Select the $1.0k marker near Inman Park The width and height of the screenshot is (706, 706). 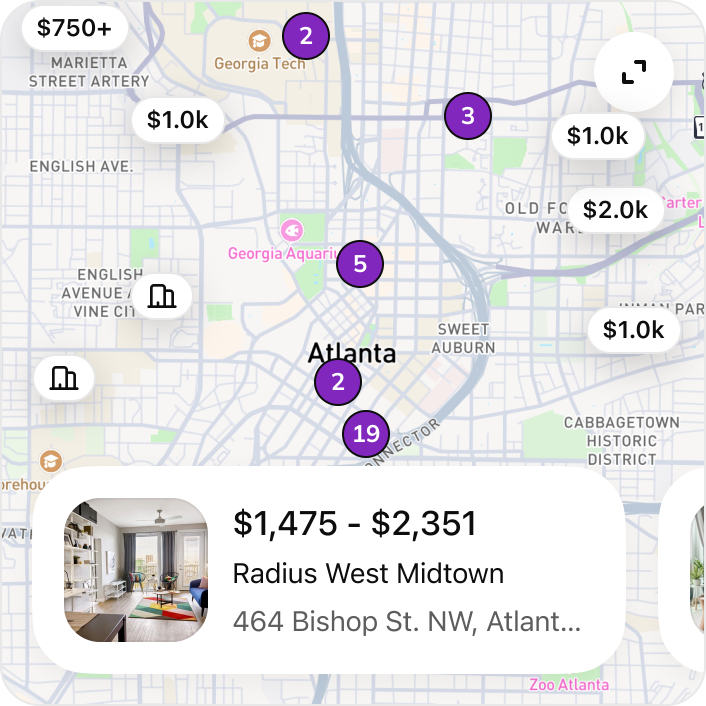(x=634, y=330)
